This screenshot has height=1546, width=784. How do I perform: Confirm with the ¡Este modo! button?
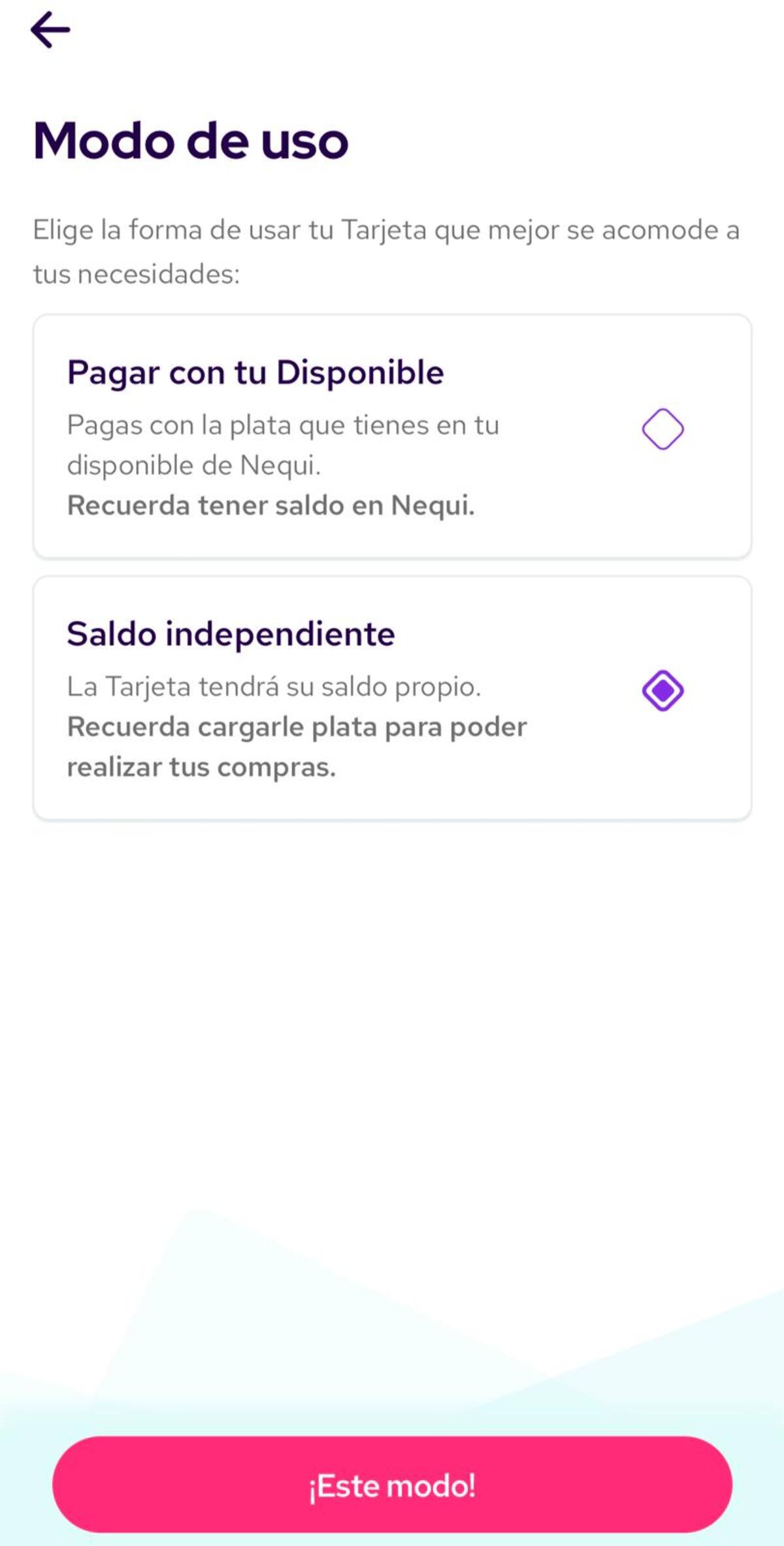click(x=392, y=1485)
